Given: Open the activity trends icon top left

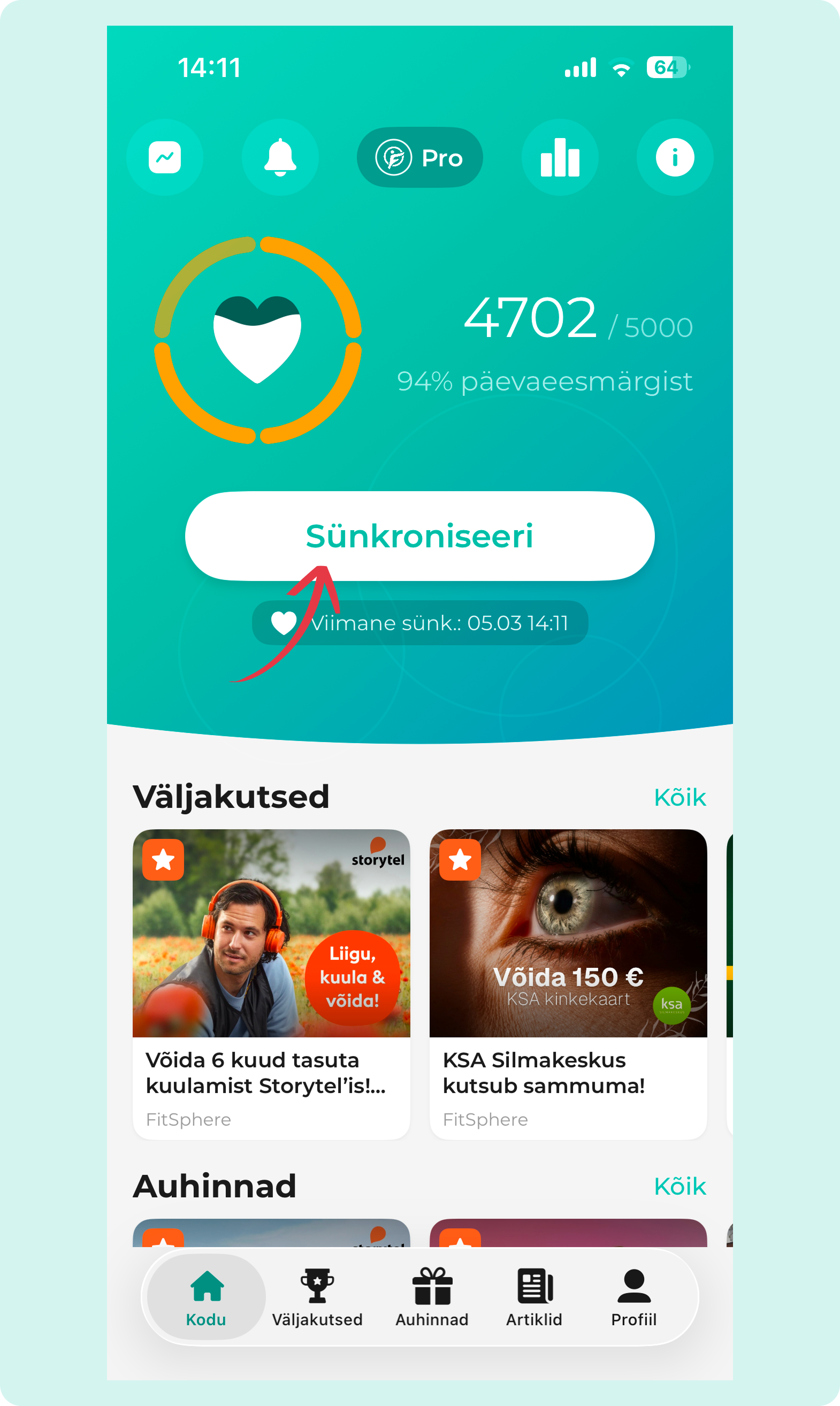Looking at the screenshot, I should [165, 157].
